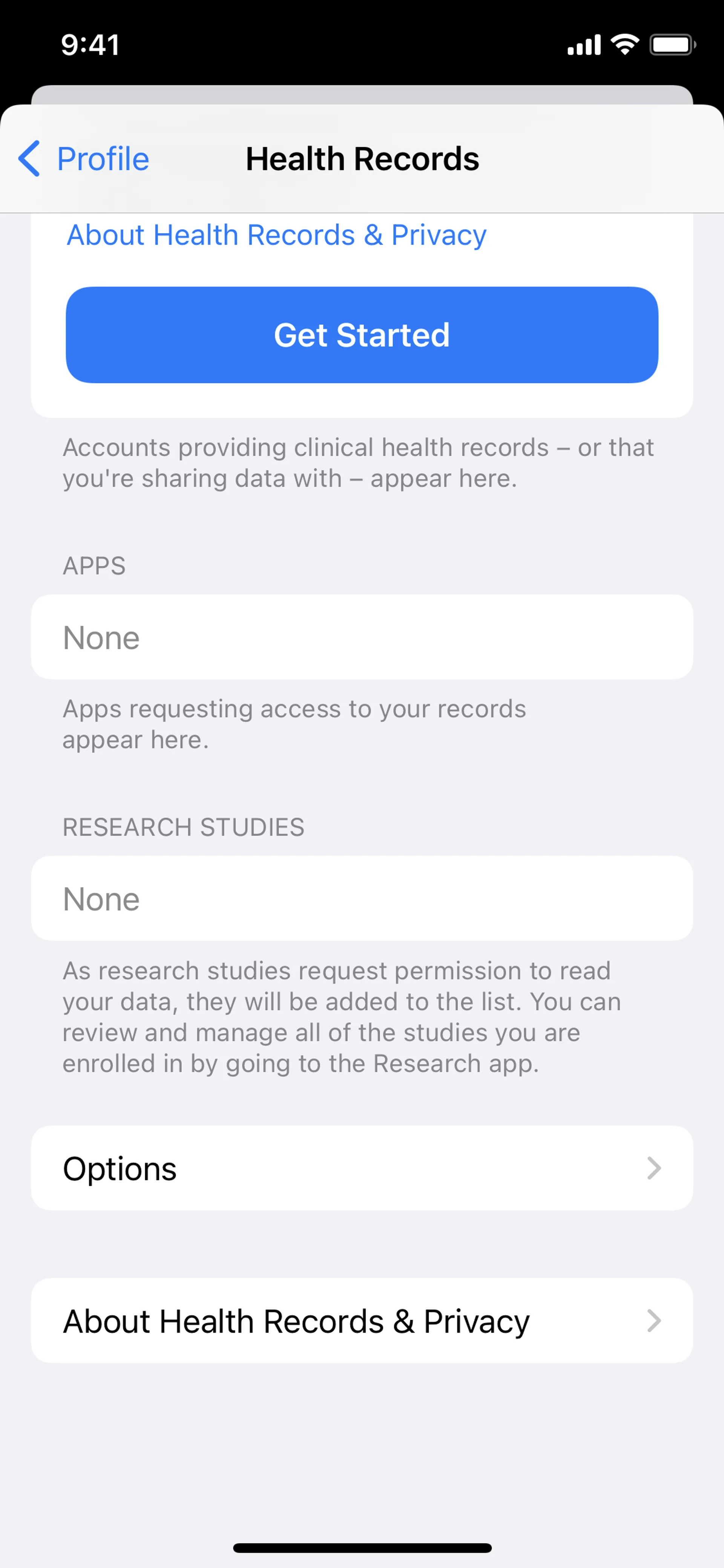Open the About Health Records & Privacy row
The height and width of the screenshot is (1568, 724).
coord(361,1321)
